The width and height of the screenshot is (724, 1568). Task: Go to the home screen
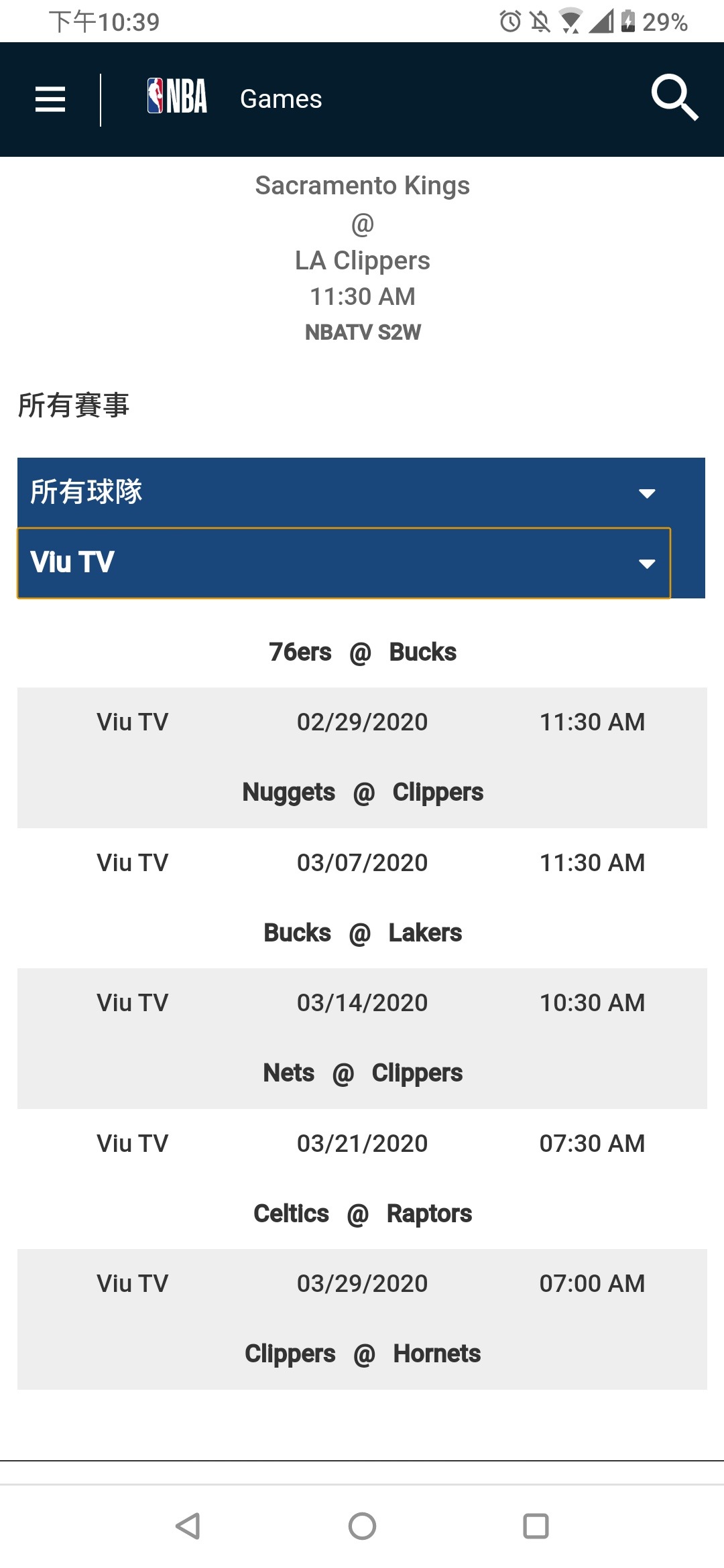pyautogui.click(x=362, y=1526)
